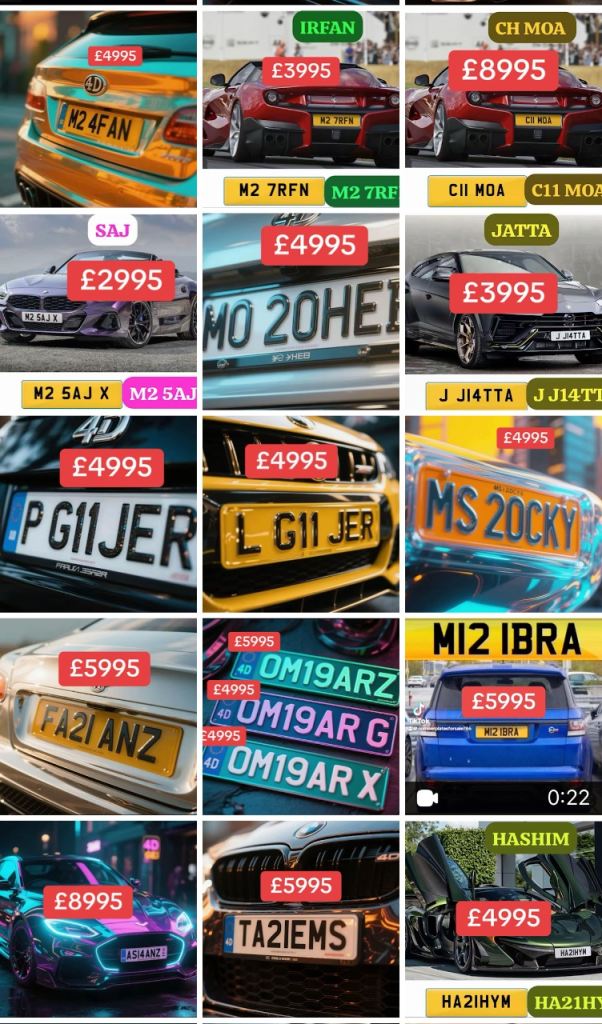
Task: Open the TA21EMS plate post
Action: 300,920
